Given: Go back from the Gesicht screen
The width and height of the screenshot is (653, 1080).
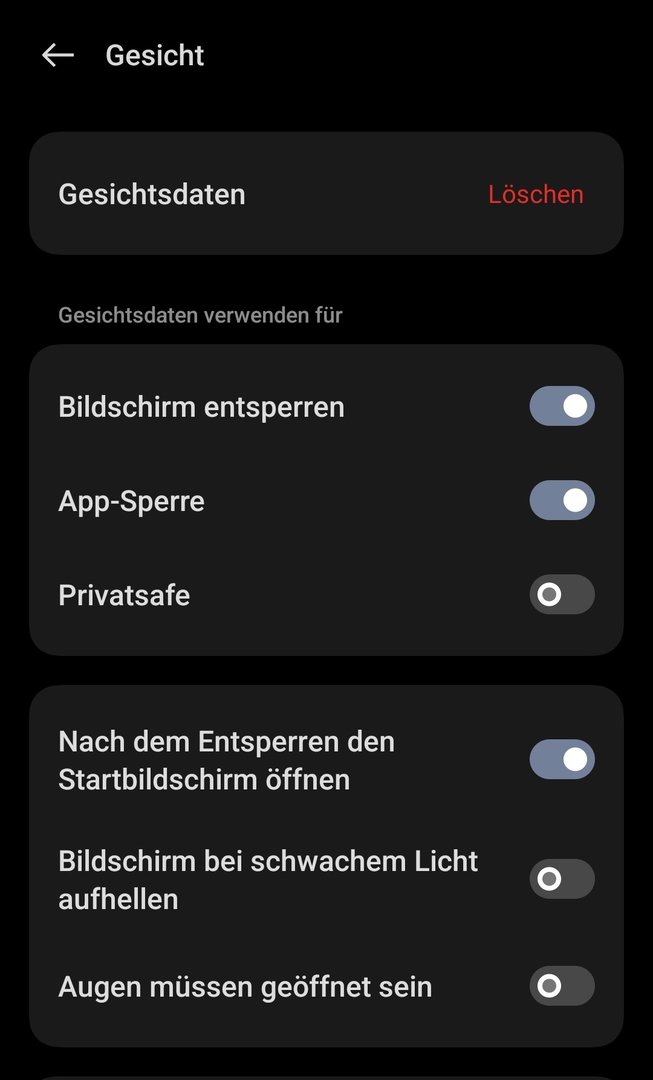Looking at the screenshot, I should (58, 56).
